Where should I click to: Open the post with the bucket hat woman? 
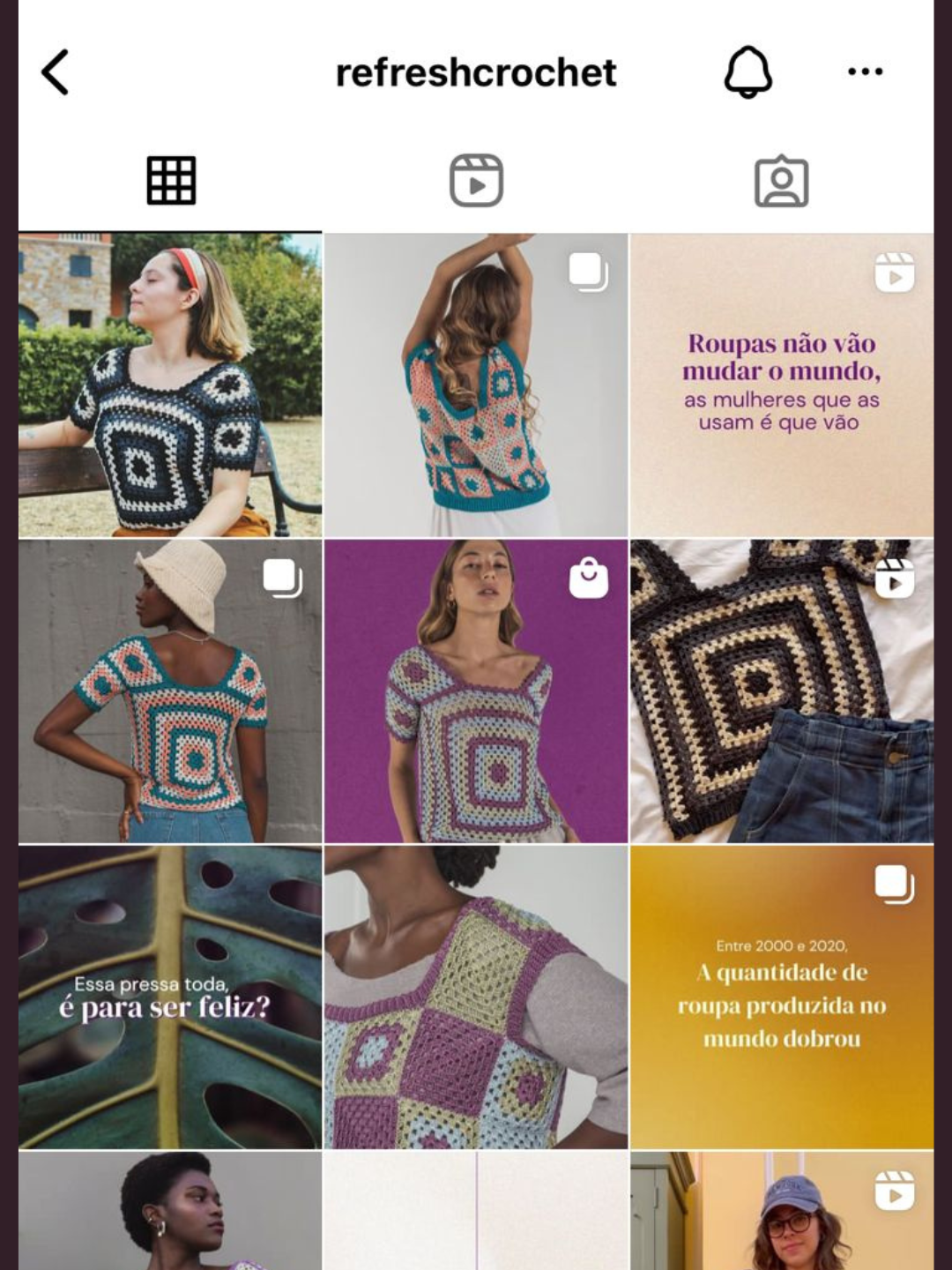170,691
